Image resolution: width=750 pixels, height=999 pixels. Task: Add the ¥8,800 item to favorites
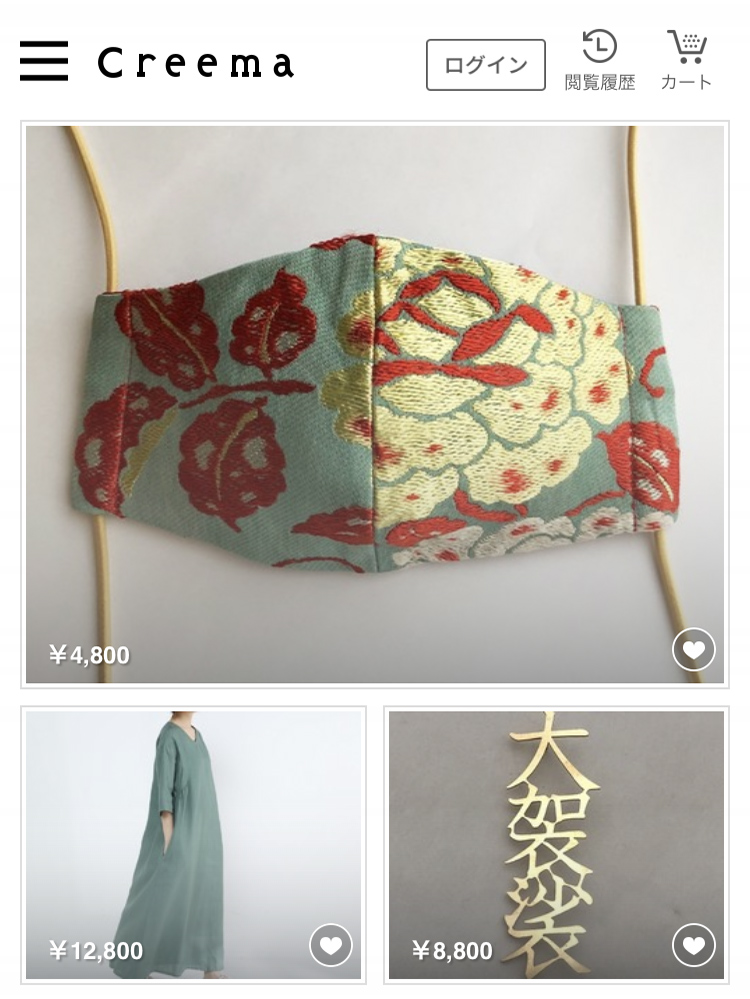pos(693,945)
